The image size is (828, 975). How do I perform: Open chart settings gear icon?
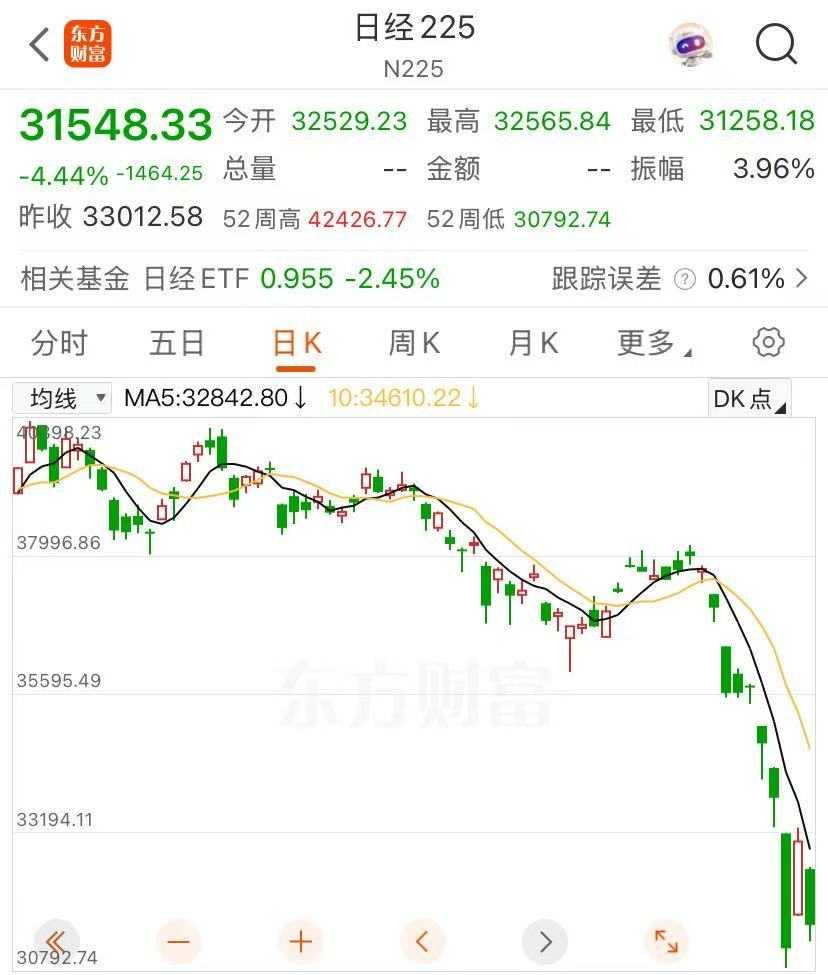(x=768, y=342)
